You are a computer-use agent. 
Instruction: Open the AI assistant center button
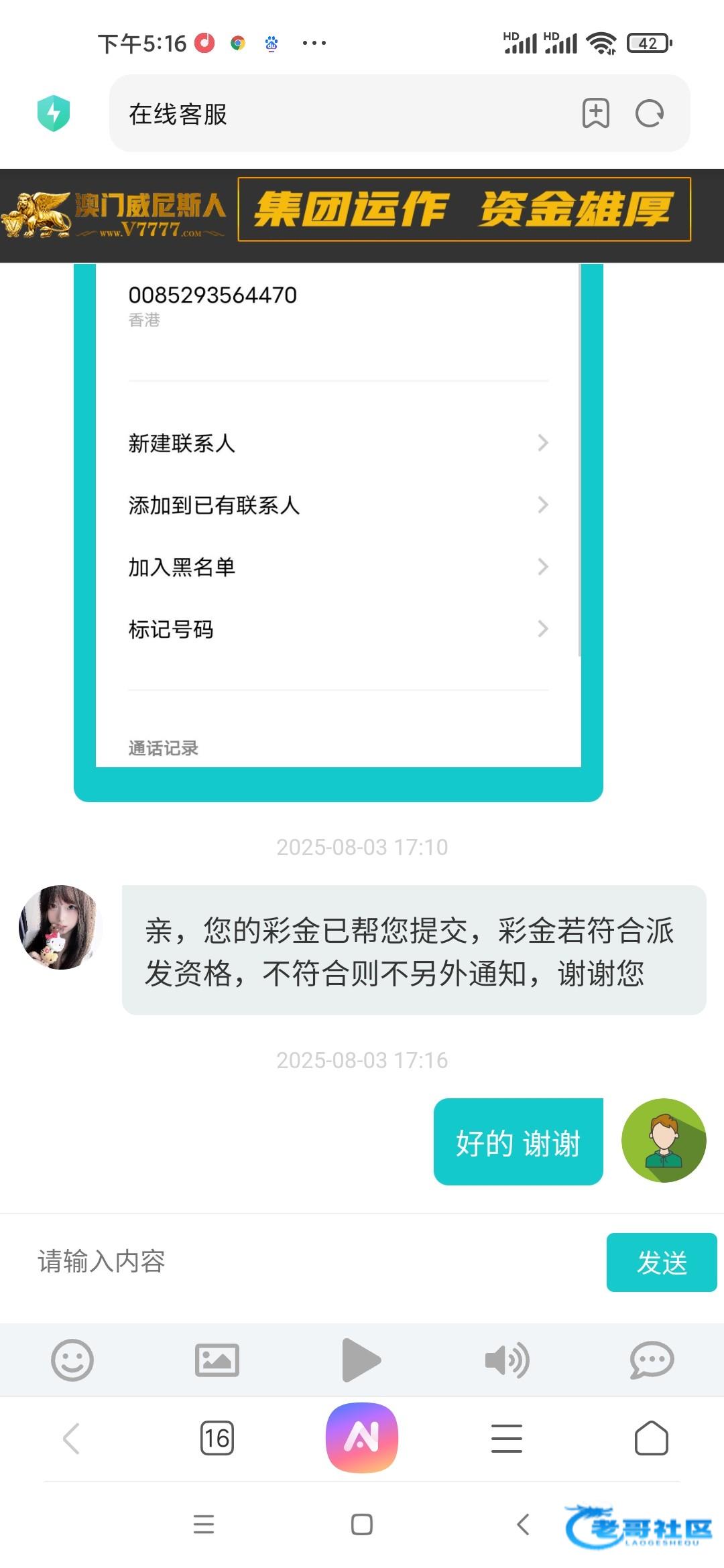362,1437
